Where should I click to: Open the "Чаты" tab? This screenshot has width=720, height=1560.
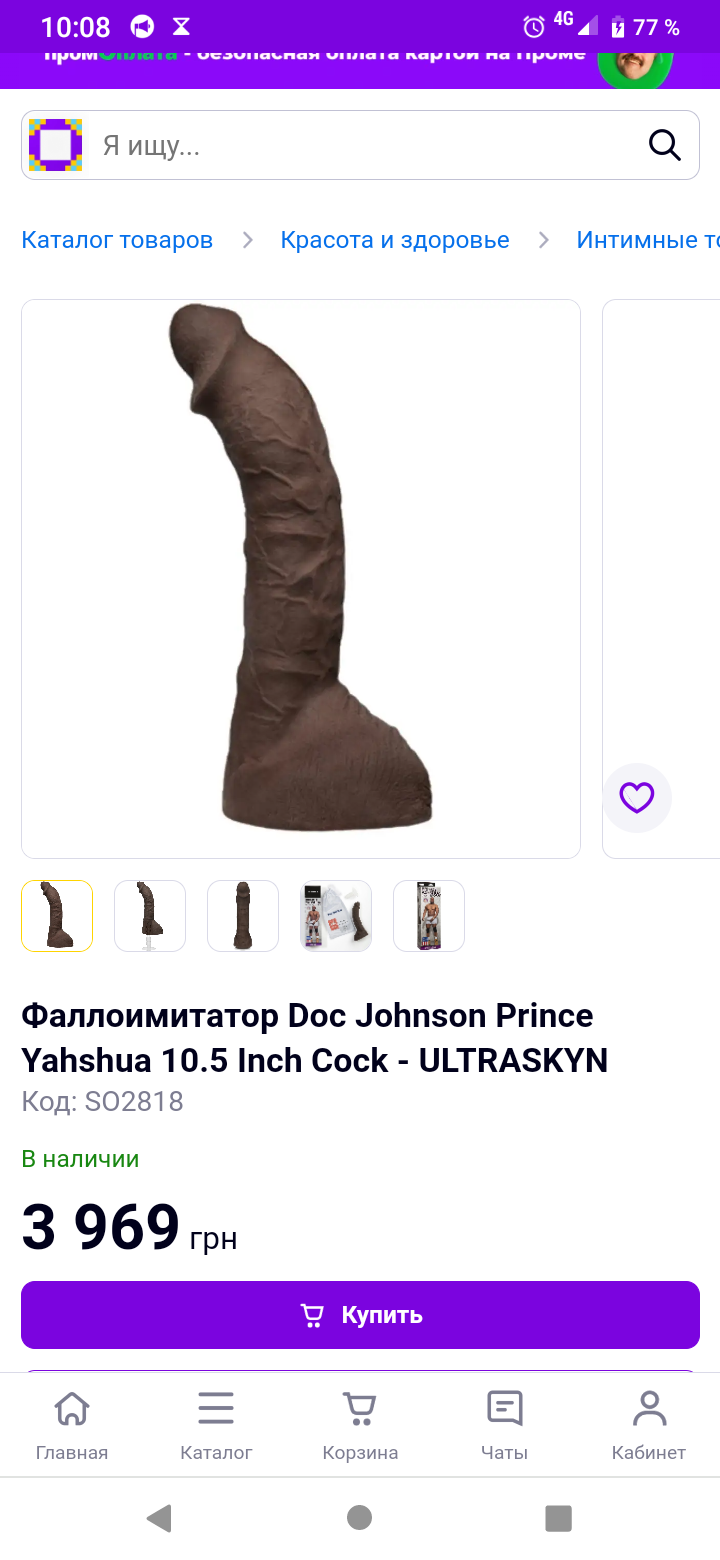[504, 1425]
